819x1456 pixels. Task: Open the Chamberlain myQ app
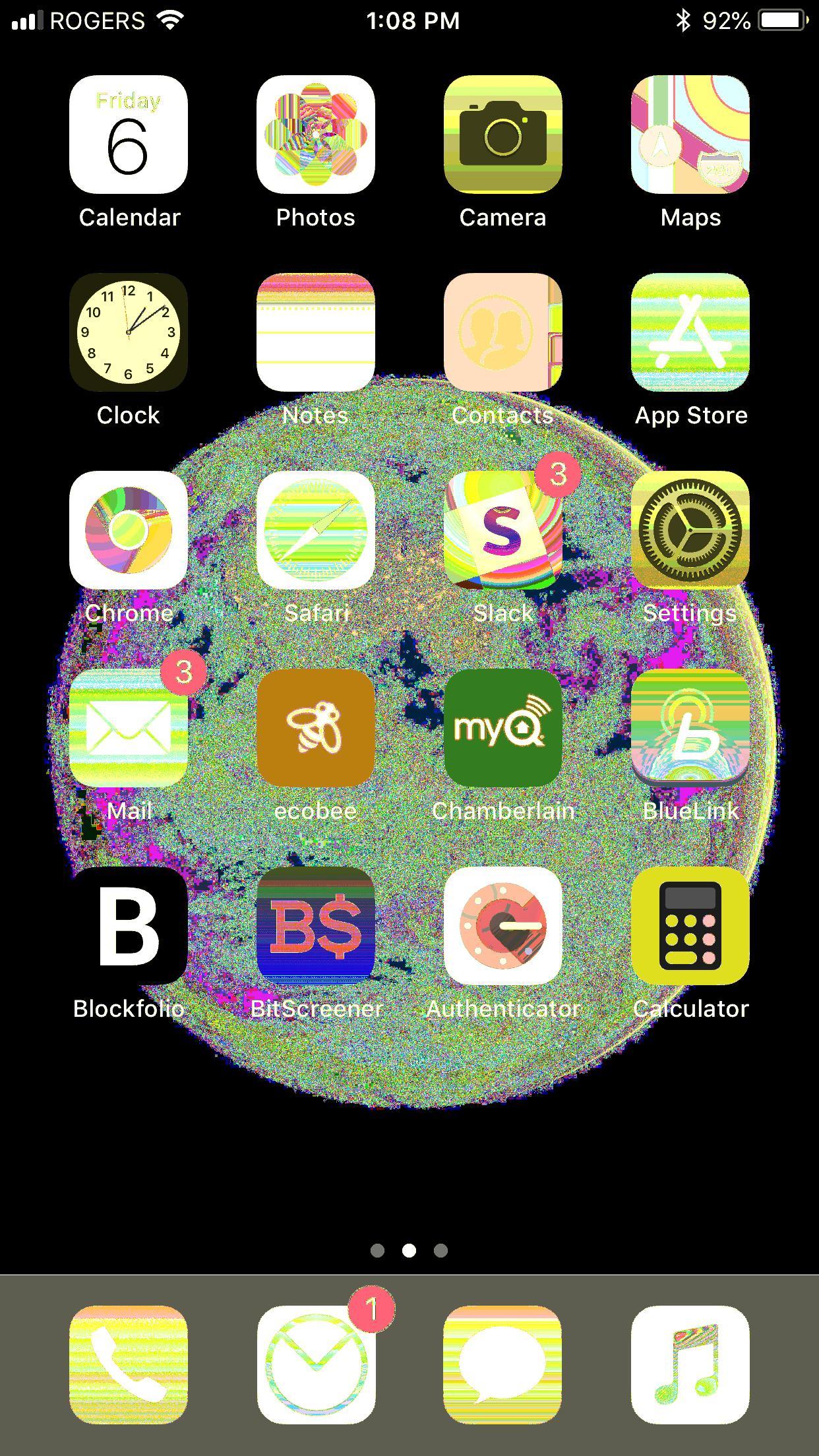pos(503,728)
